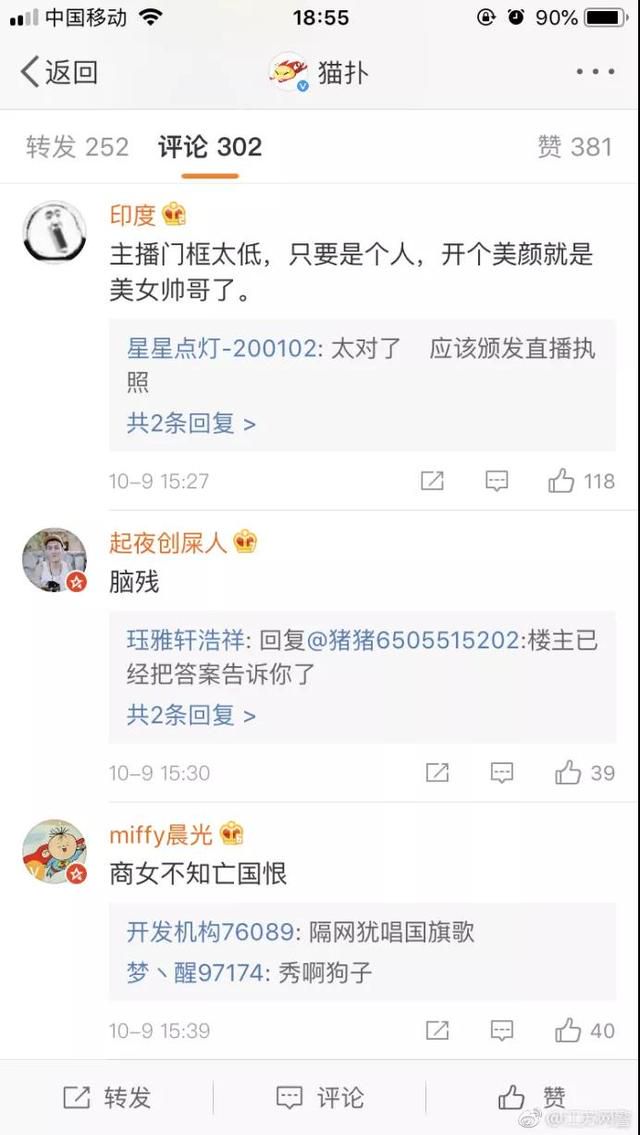Expand 共2条回复 under 印度's comment
This screenshot has height=1135, width=640.
point(192,423)
